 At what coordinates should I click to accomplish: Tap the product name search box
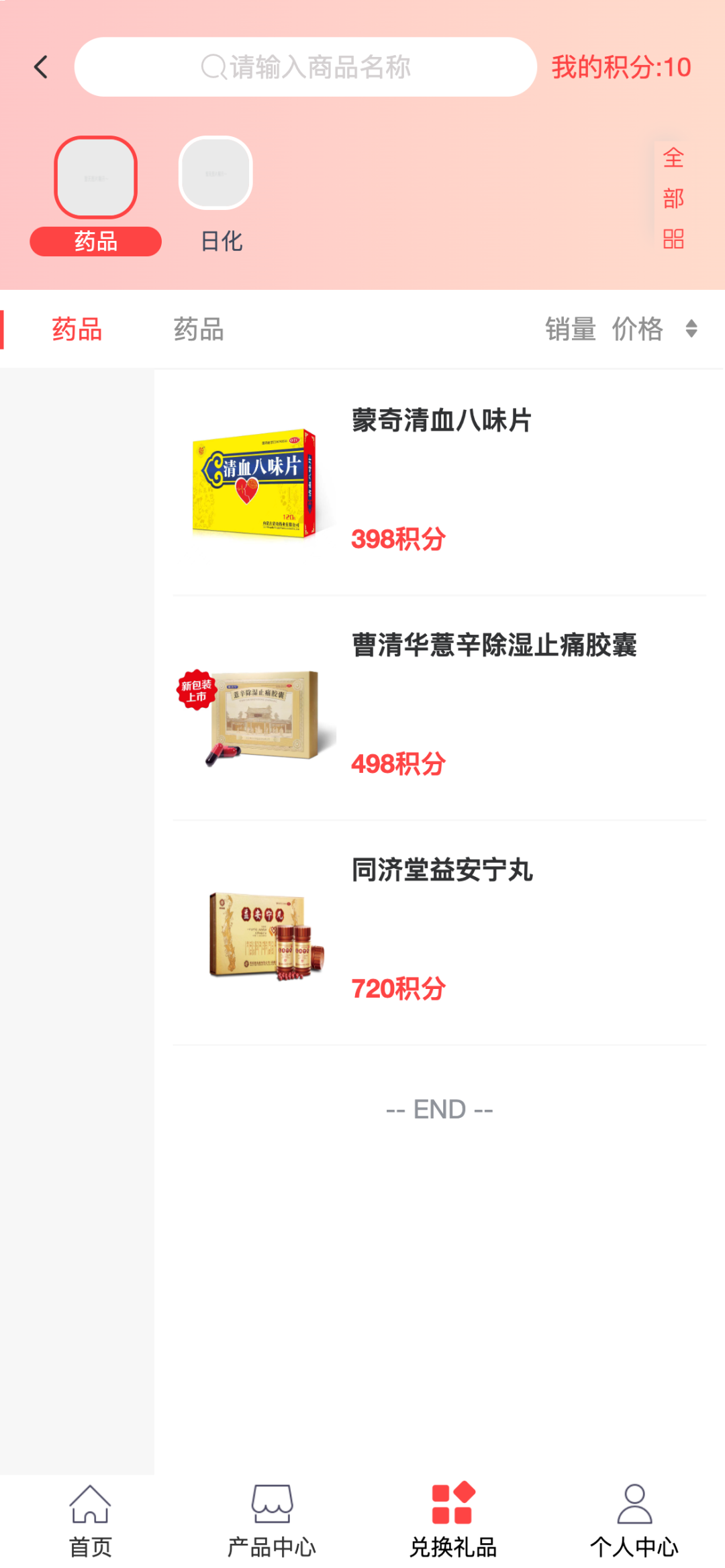tap(305, 67)
